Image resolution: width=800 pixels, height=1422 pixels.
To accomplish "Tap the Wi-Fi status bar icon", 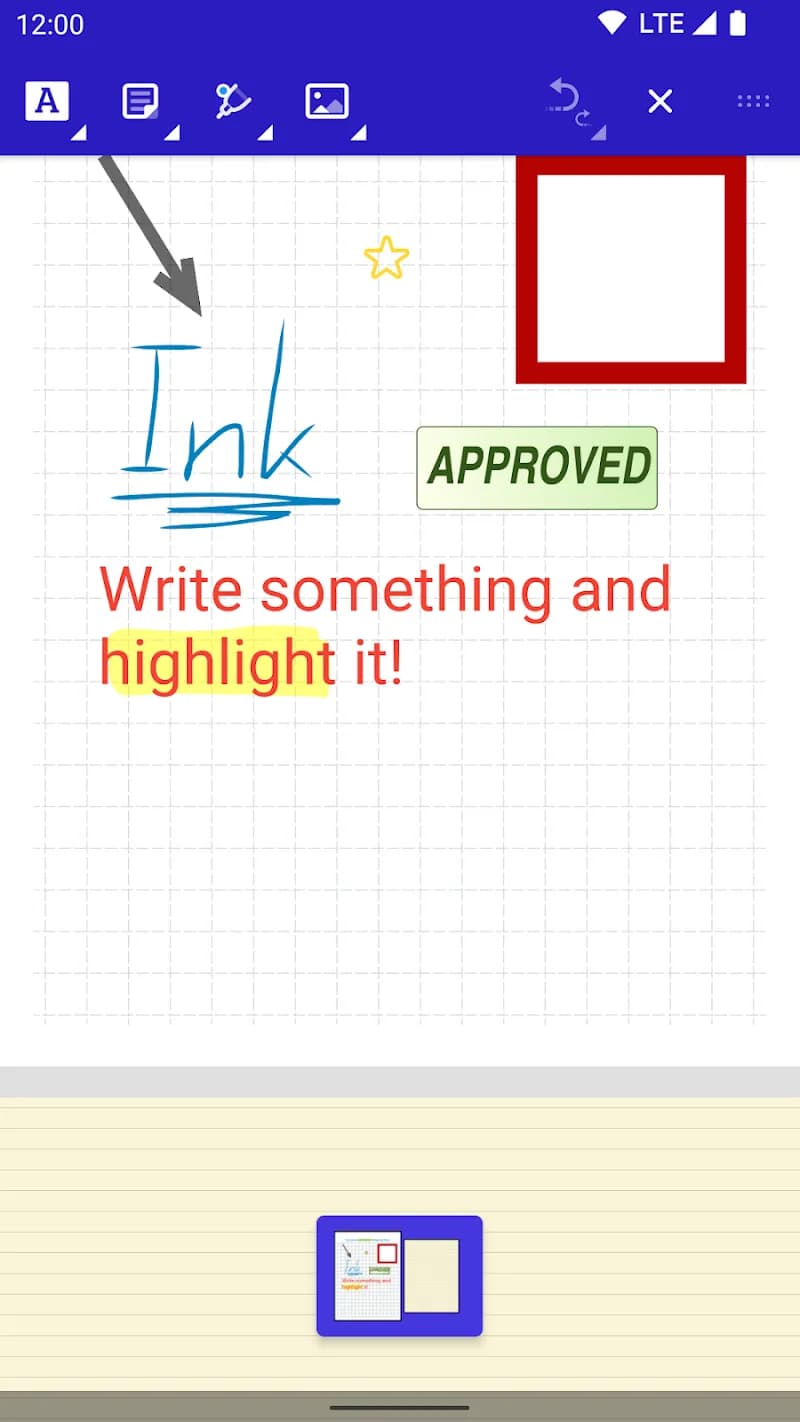I will pos(612,21).
